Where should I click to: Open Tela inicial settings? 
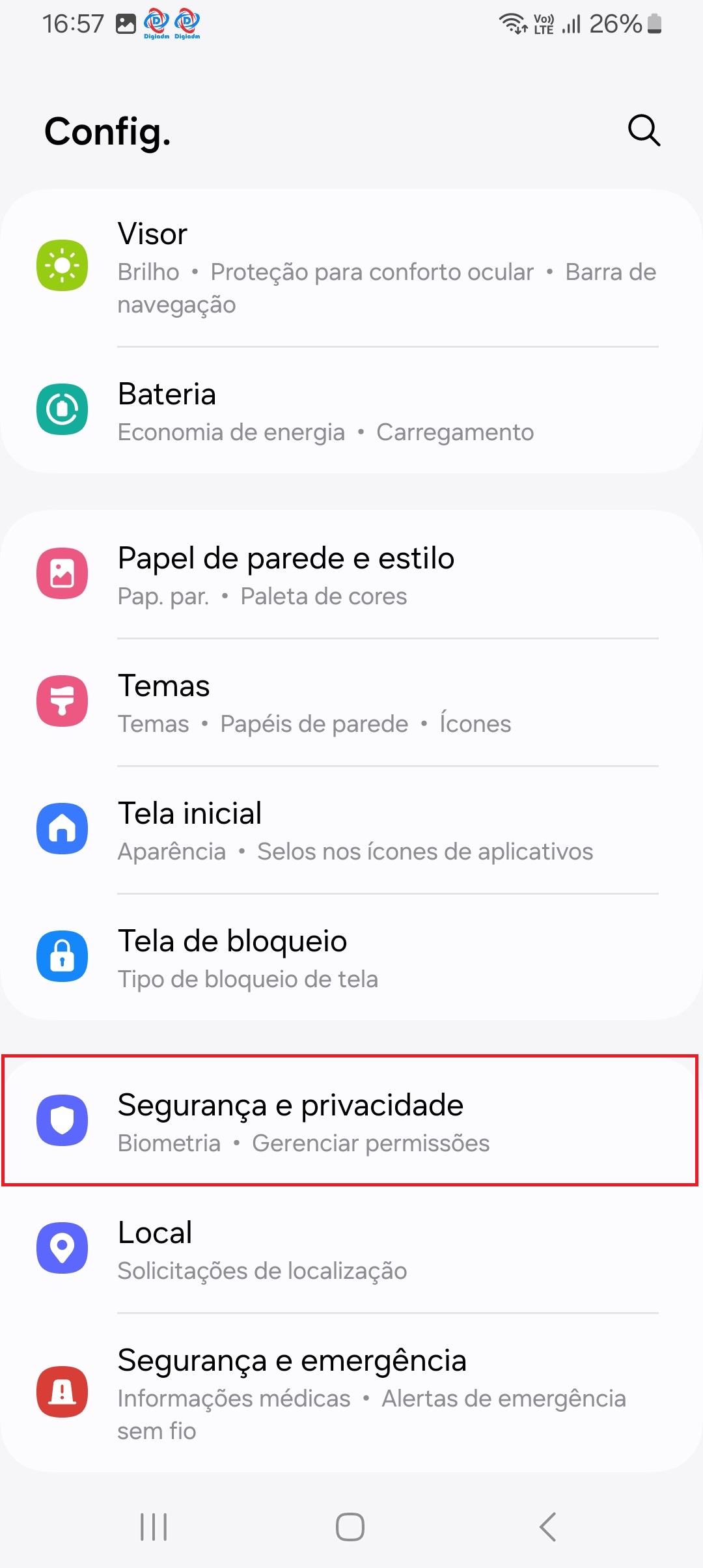[x=351, y=831]
